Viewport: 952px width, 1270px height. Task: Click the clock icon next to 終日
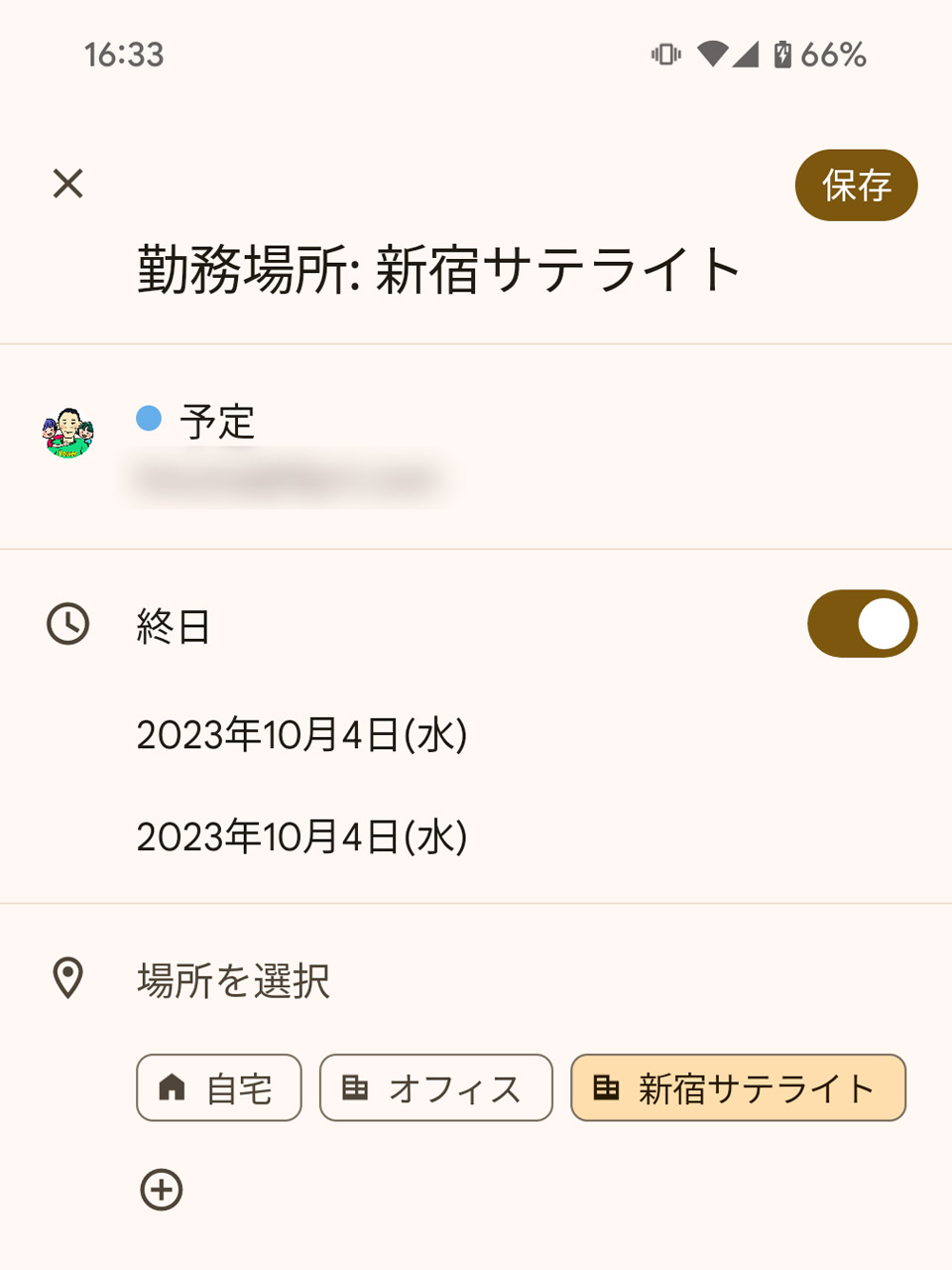coord(66,624)
